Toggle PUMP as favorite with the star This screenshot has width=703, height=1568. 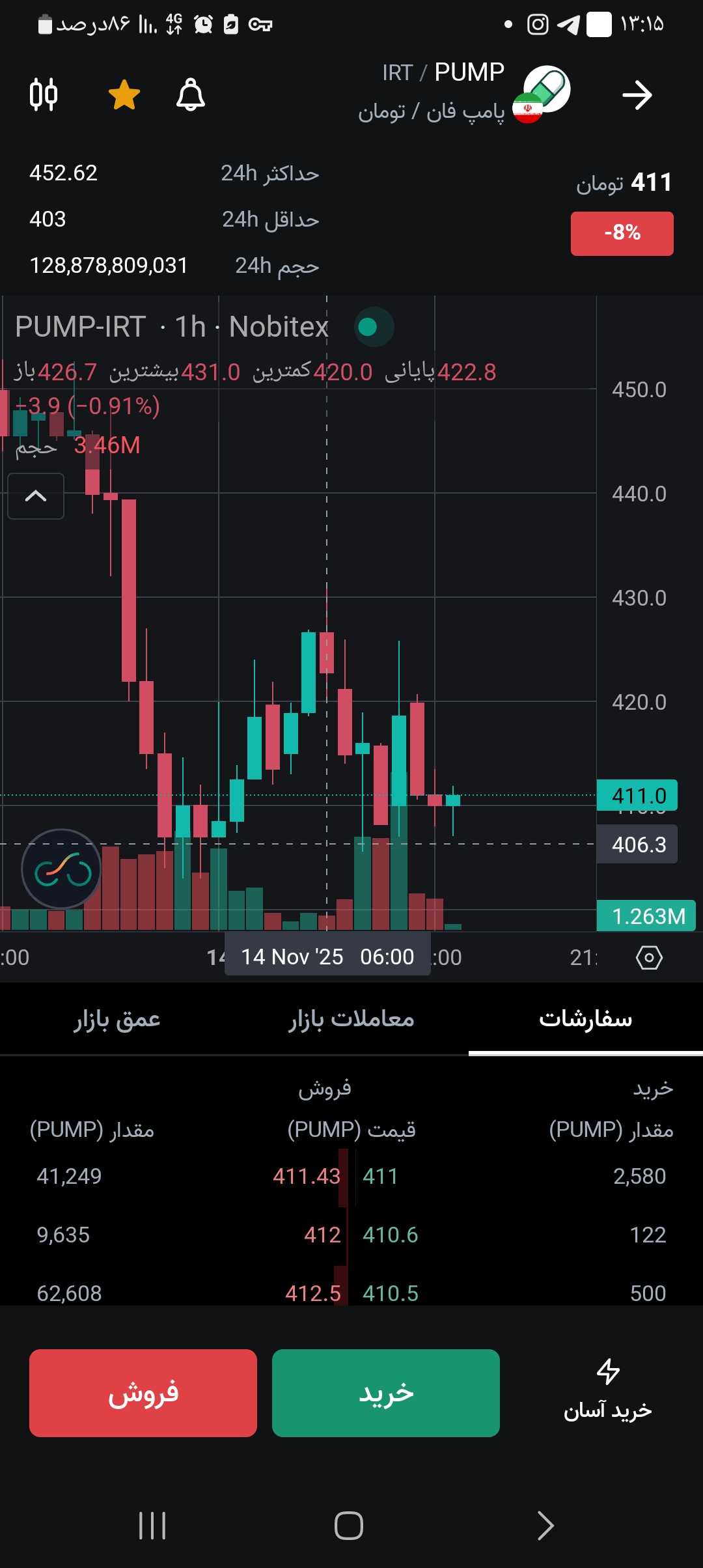click(x=124, y=93)
